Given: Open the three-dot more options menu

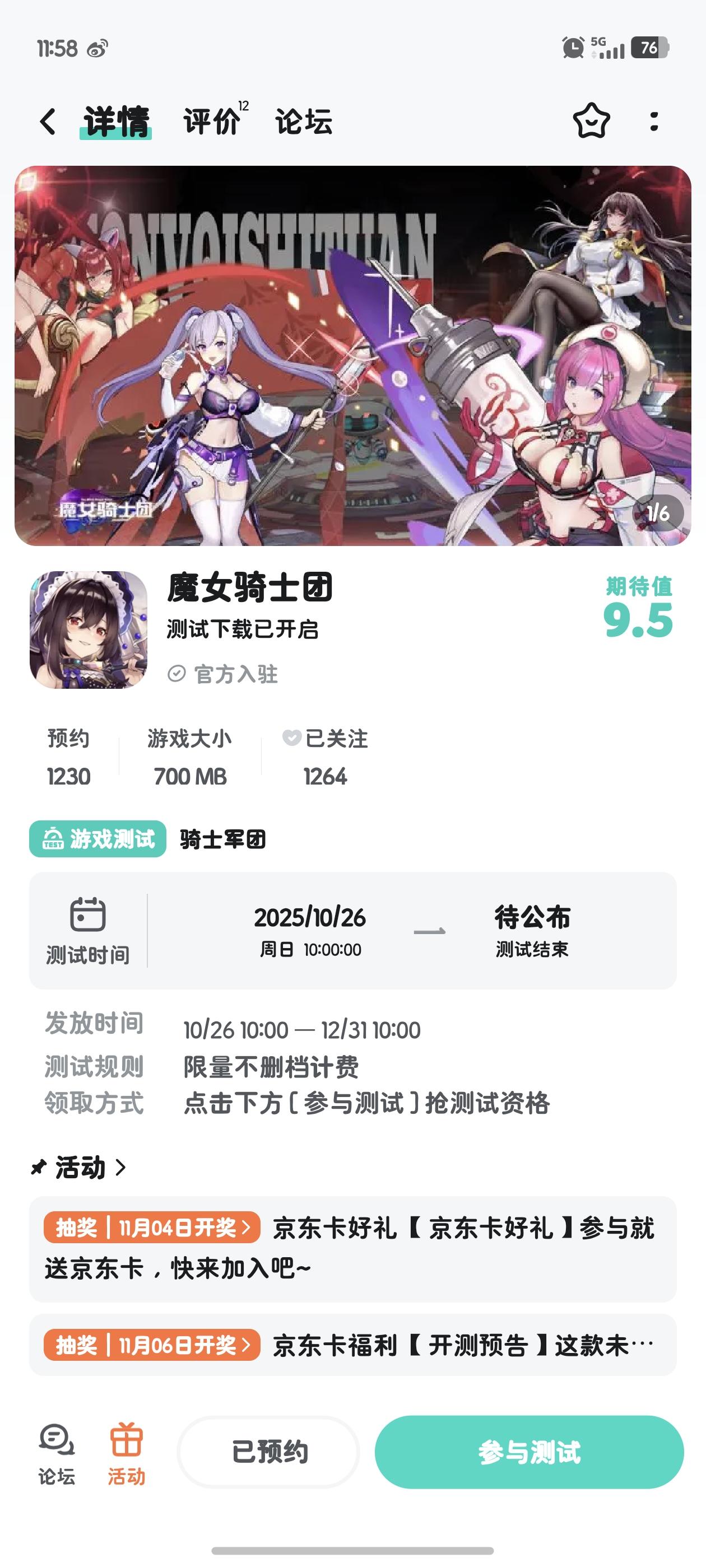Looking at the screenshot, I should point(654,122).
